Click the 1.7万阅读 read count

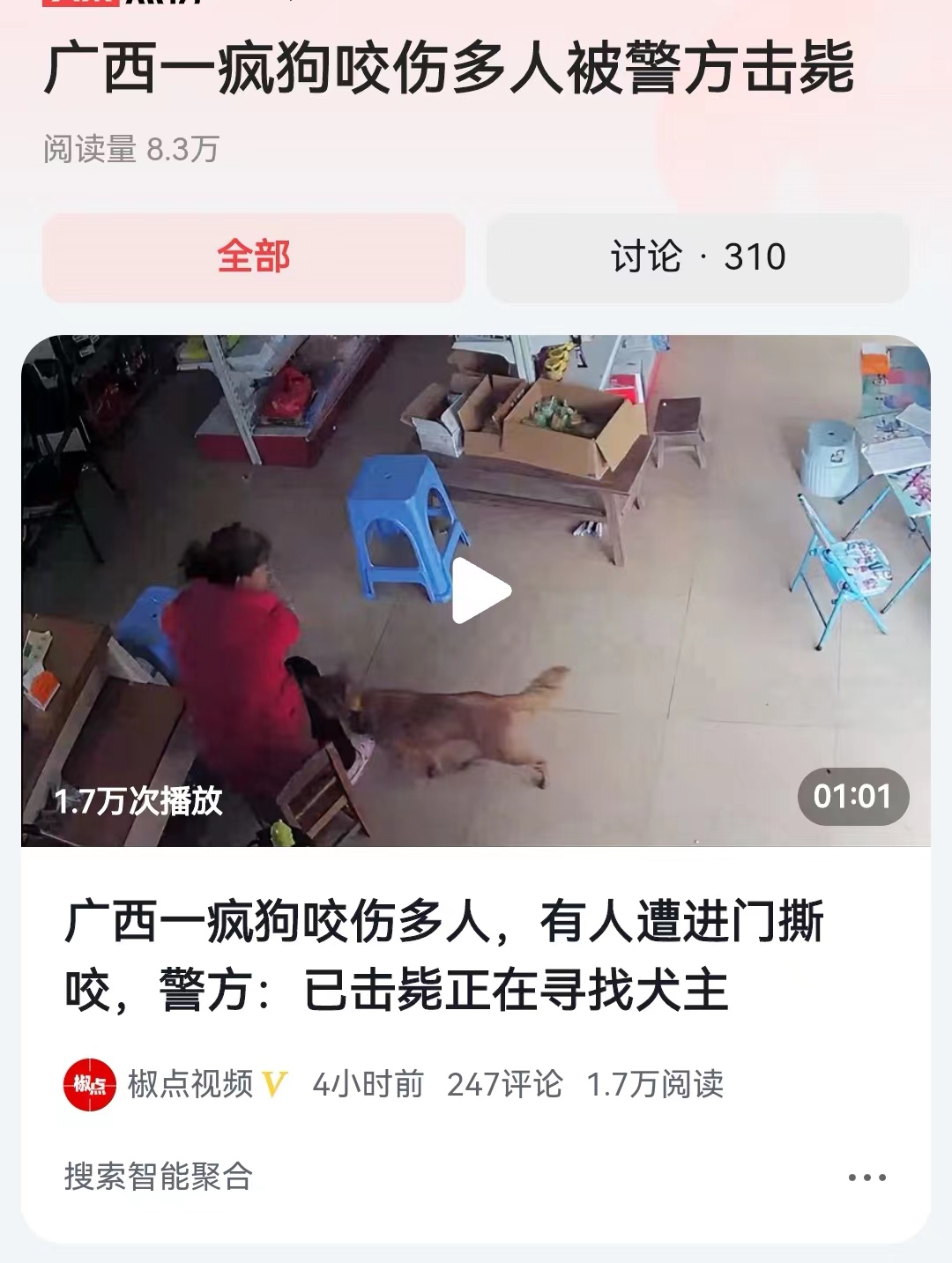(x=657, y=1084)
